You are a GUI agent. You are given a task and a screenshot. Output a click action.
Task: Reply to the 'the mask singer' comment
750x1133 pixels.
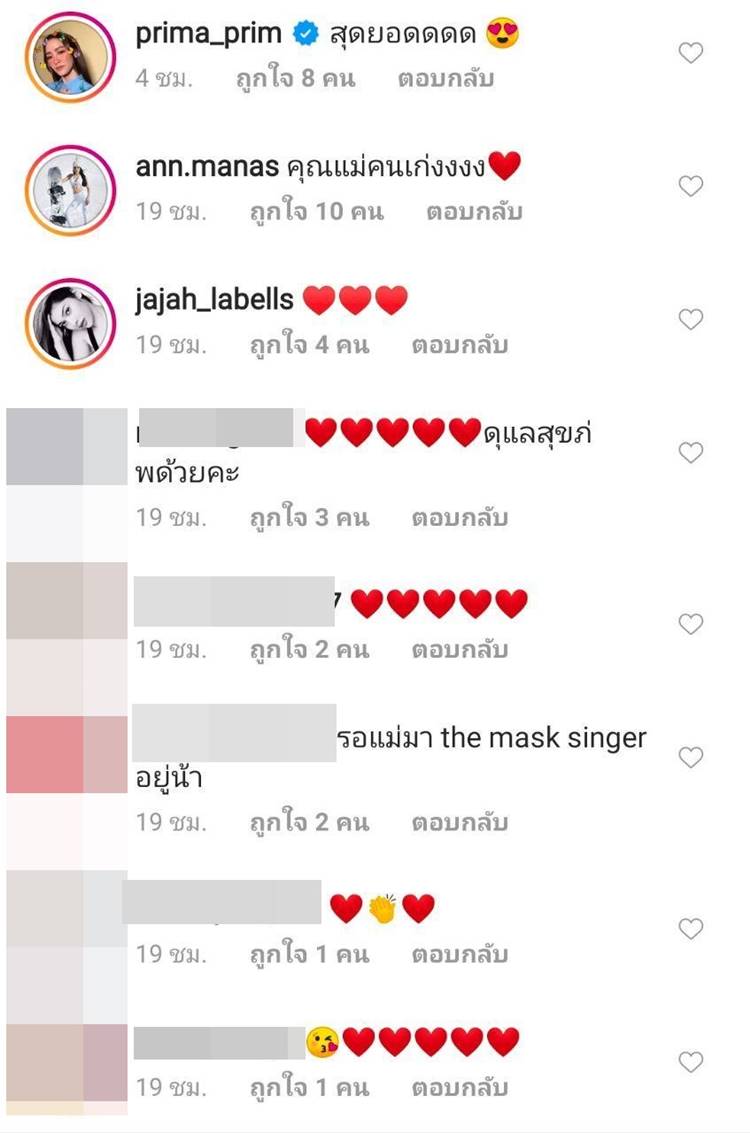click(459, 822)
